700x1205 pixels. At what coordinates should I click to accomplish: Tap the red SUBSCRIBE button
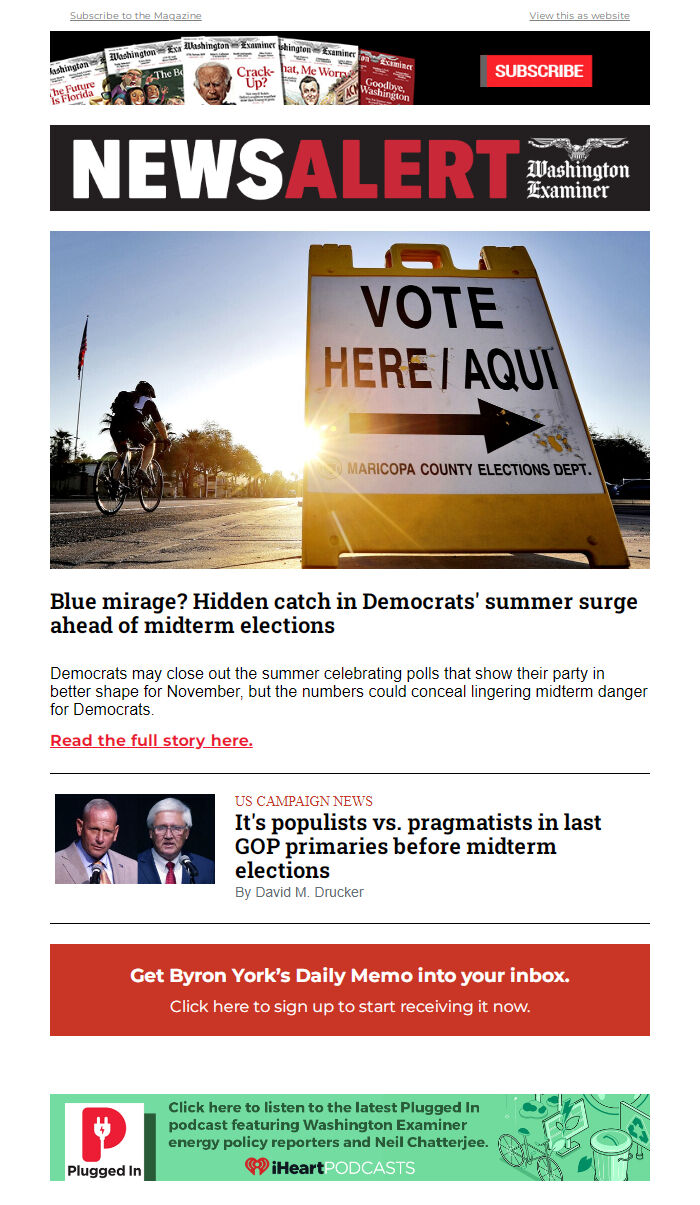tap(538, 71)
